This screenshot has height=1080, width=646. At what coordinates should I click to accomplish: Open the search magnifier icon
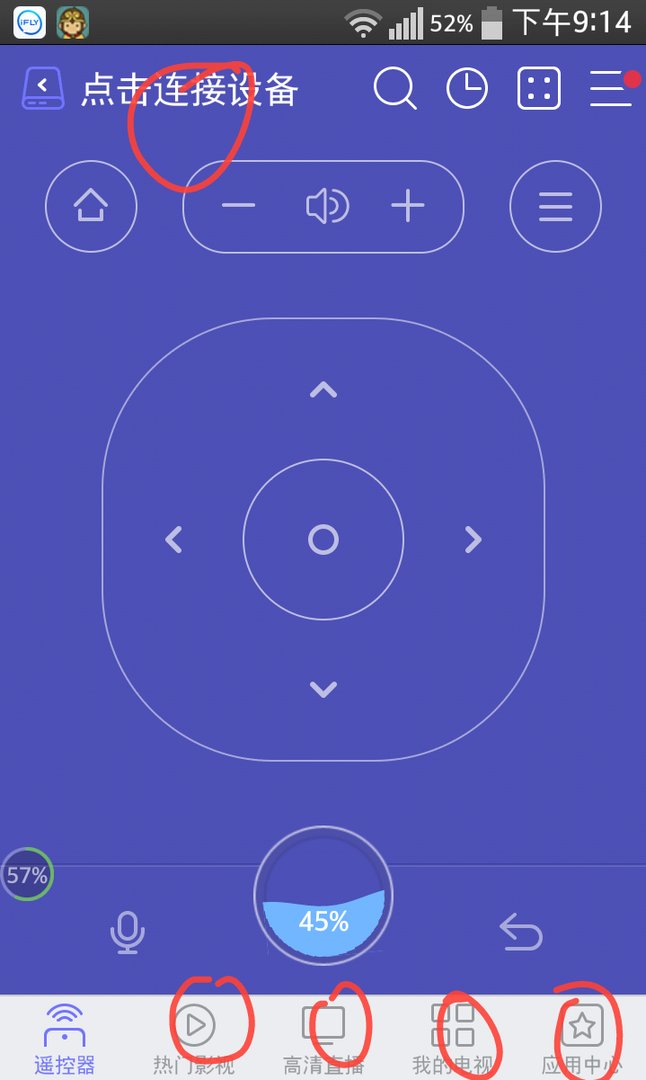point(395,89)
